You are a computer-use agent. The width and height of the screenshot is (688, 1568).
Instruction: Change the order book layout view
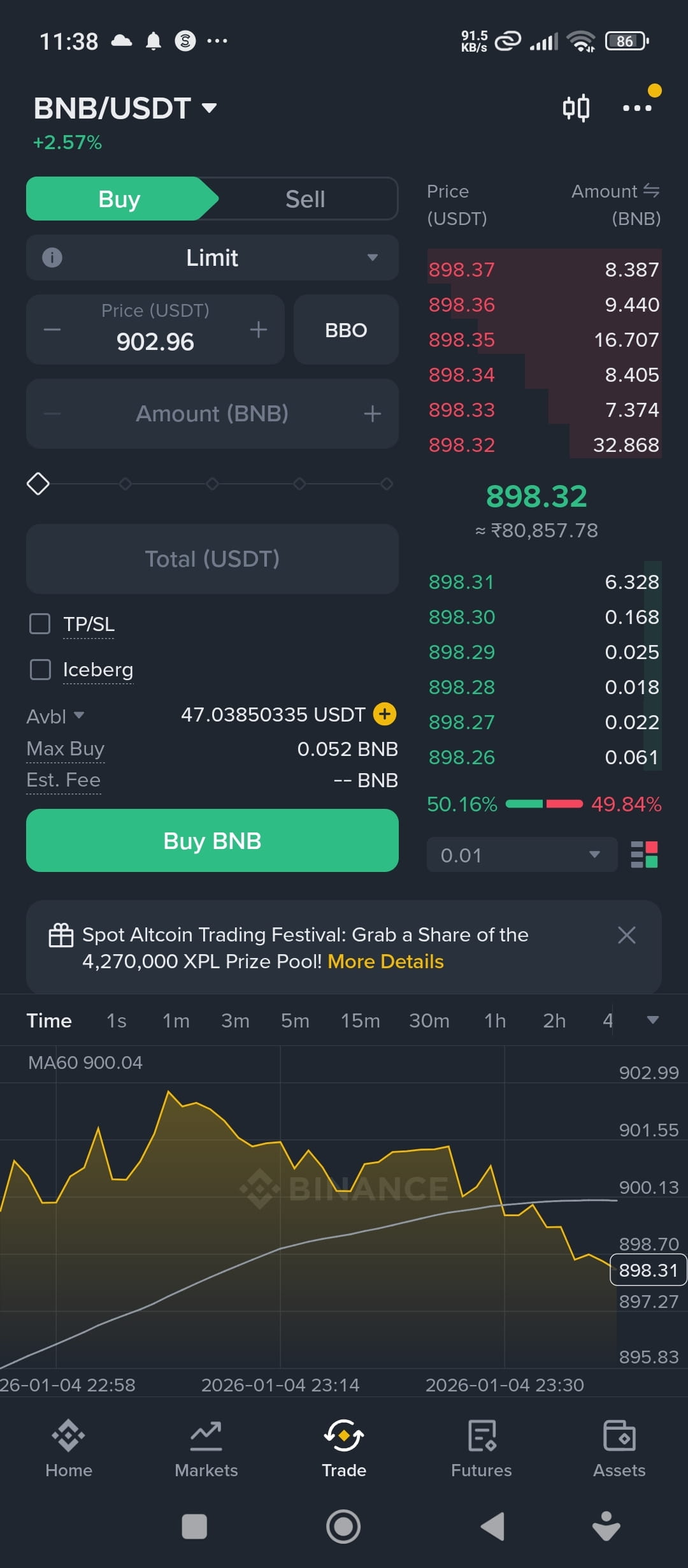coord(644,855)
